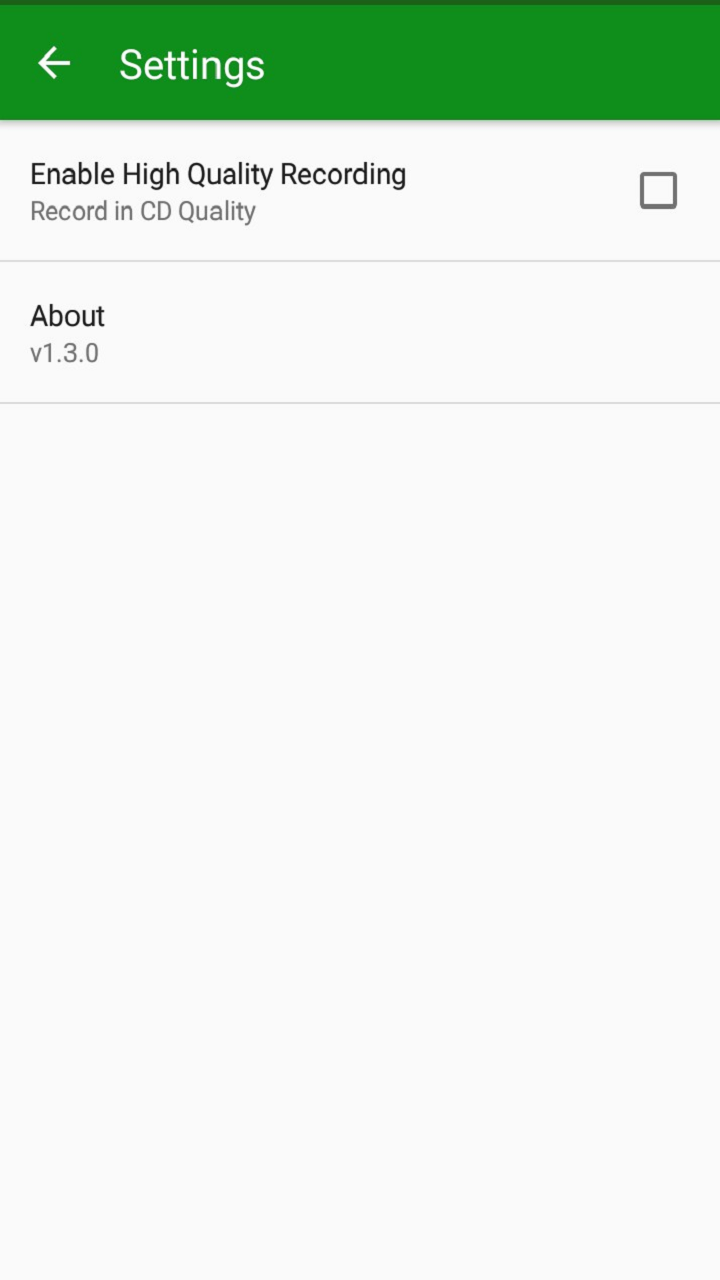Click the Record in CD Quality subtitle
Viewport: 720px width, 1280px height.
tap(142, 211)
